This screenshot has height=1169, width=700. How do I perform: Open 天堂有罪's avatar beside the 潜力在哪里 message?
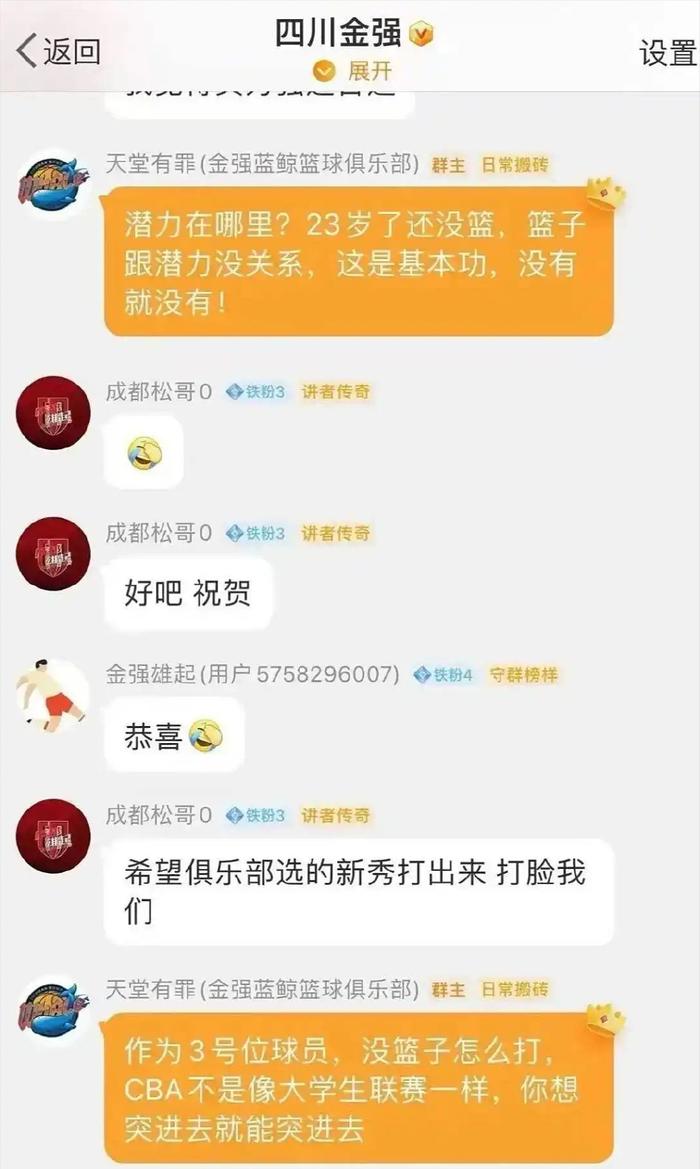click(52, 185)
